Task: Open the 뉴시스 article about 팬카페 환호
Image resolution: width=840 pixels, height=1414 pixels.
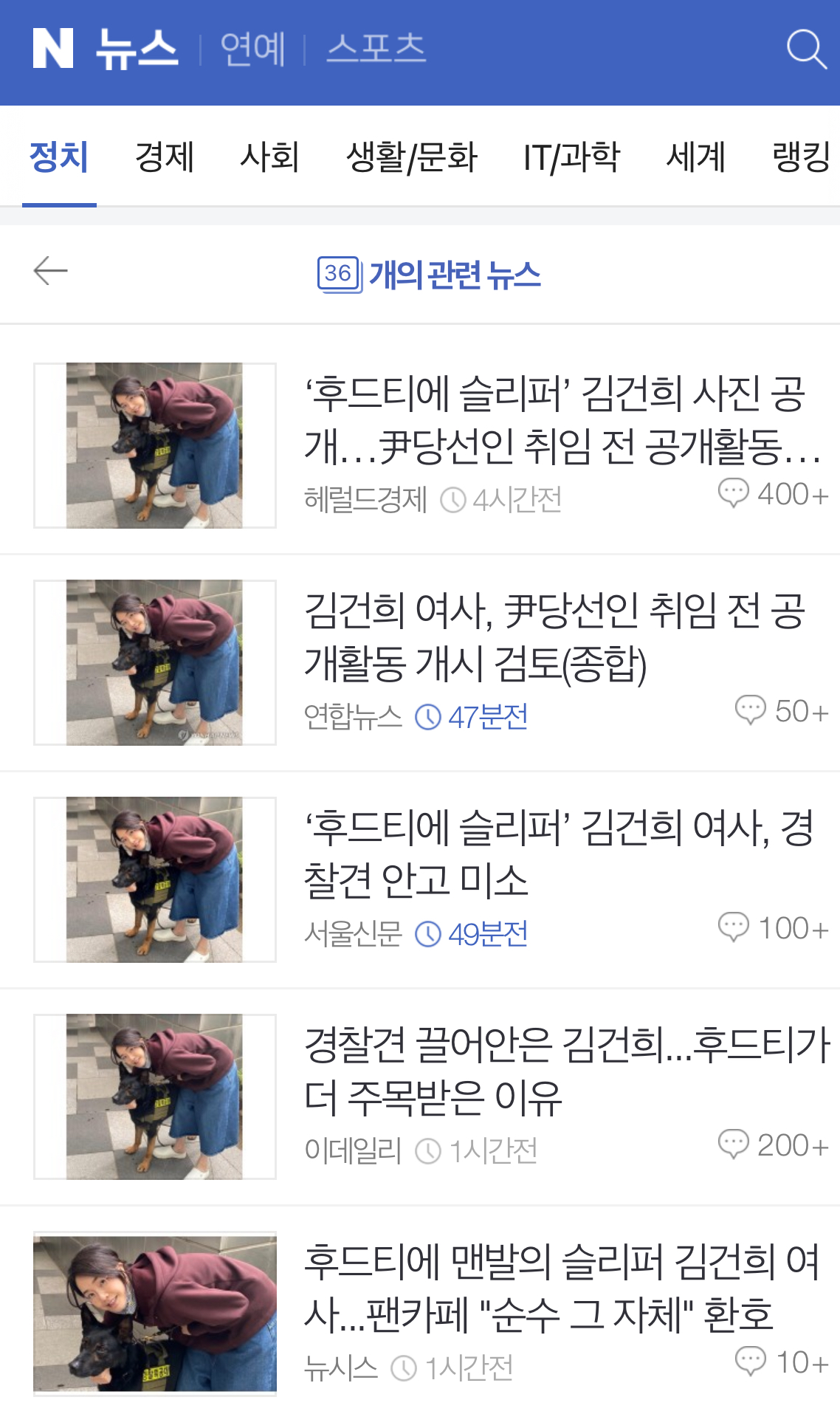Action: [x=561, y=1288]
